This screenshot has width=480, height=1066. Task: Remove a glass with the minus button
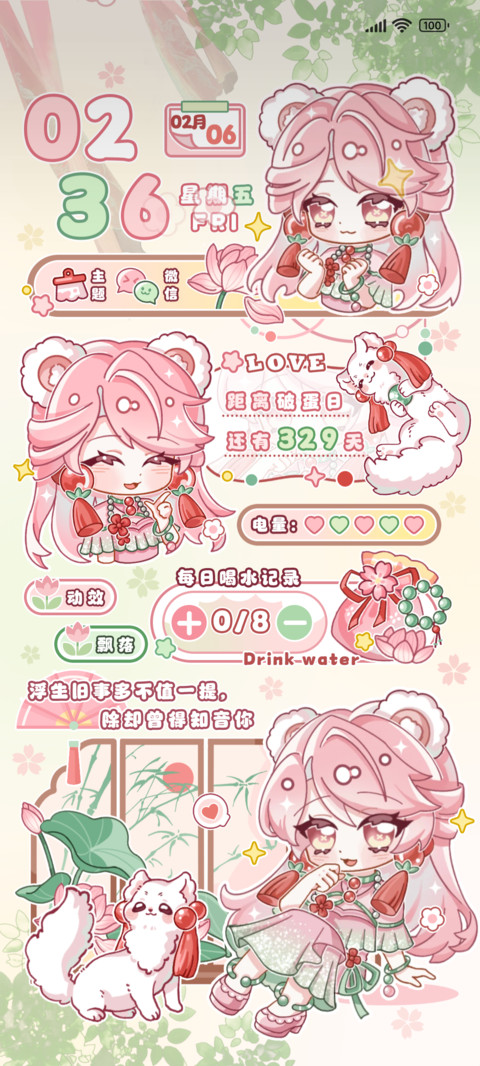[x=294, y=621]
